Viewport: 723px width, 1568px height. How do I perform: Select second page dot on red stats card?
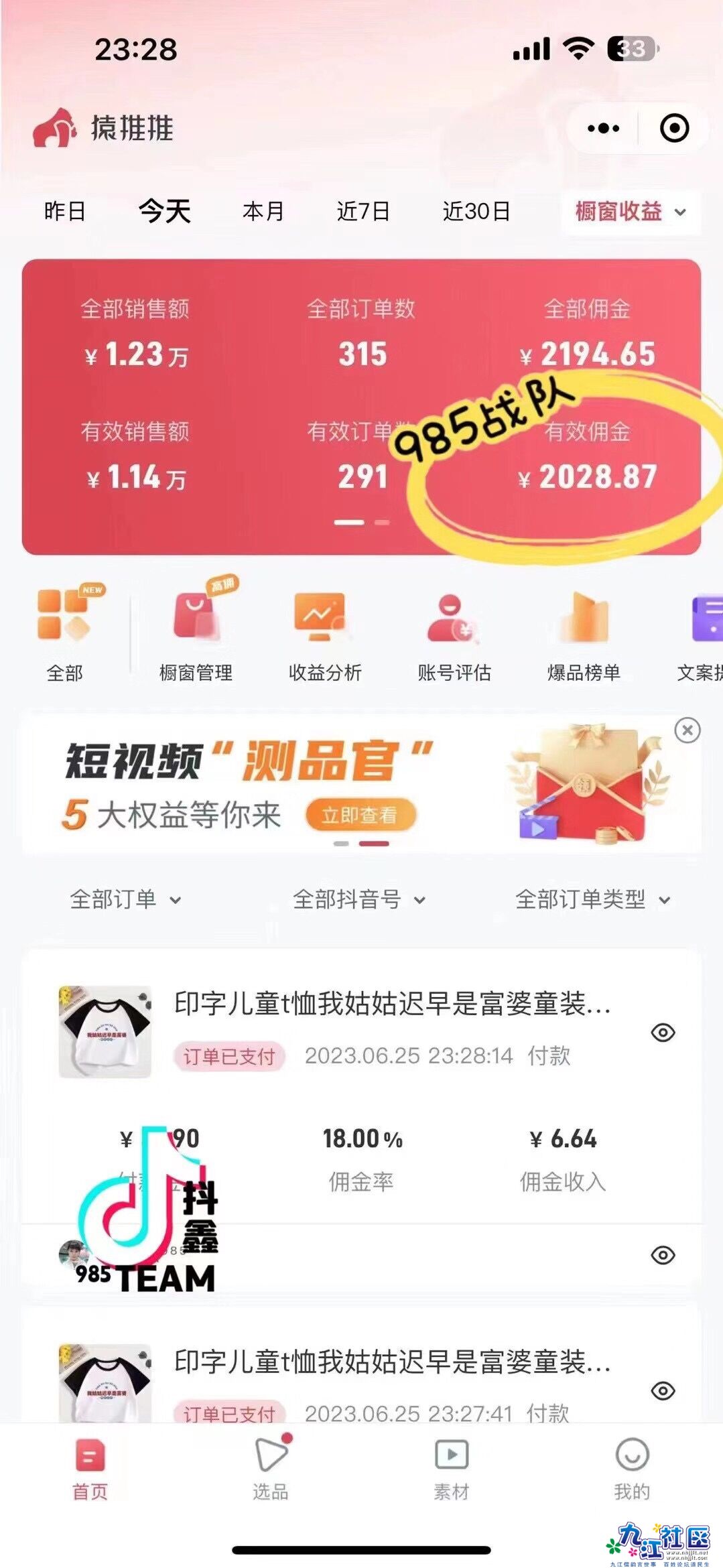tap(383, 522)
